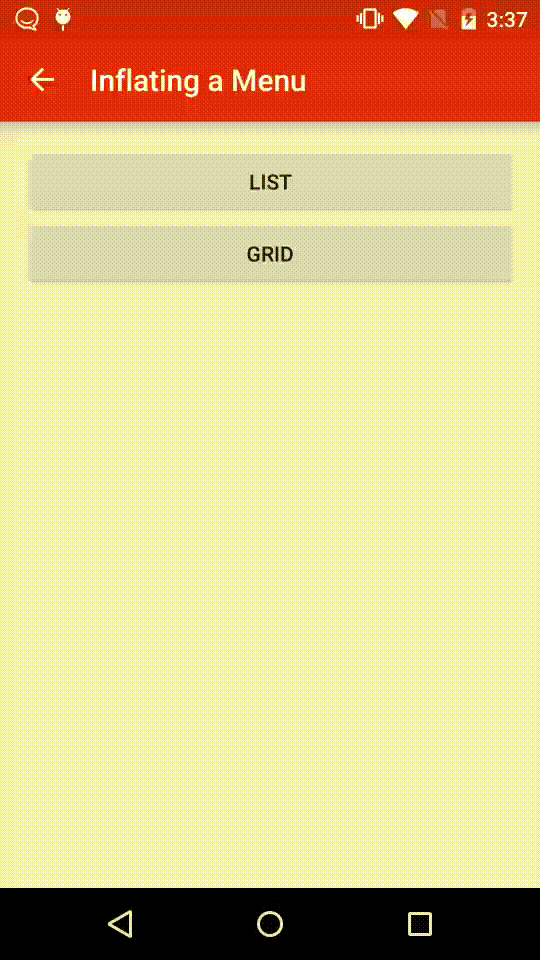The image size is (540, 960).
Task: Tap the LIST button
Action: point(270,182)
